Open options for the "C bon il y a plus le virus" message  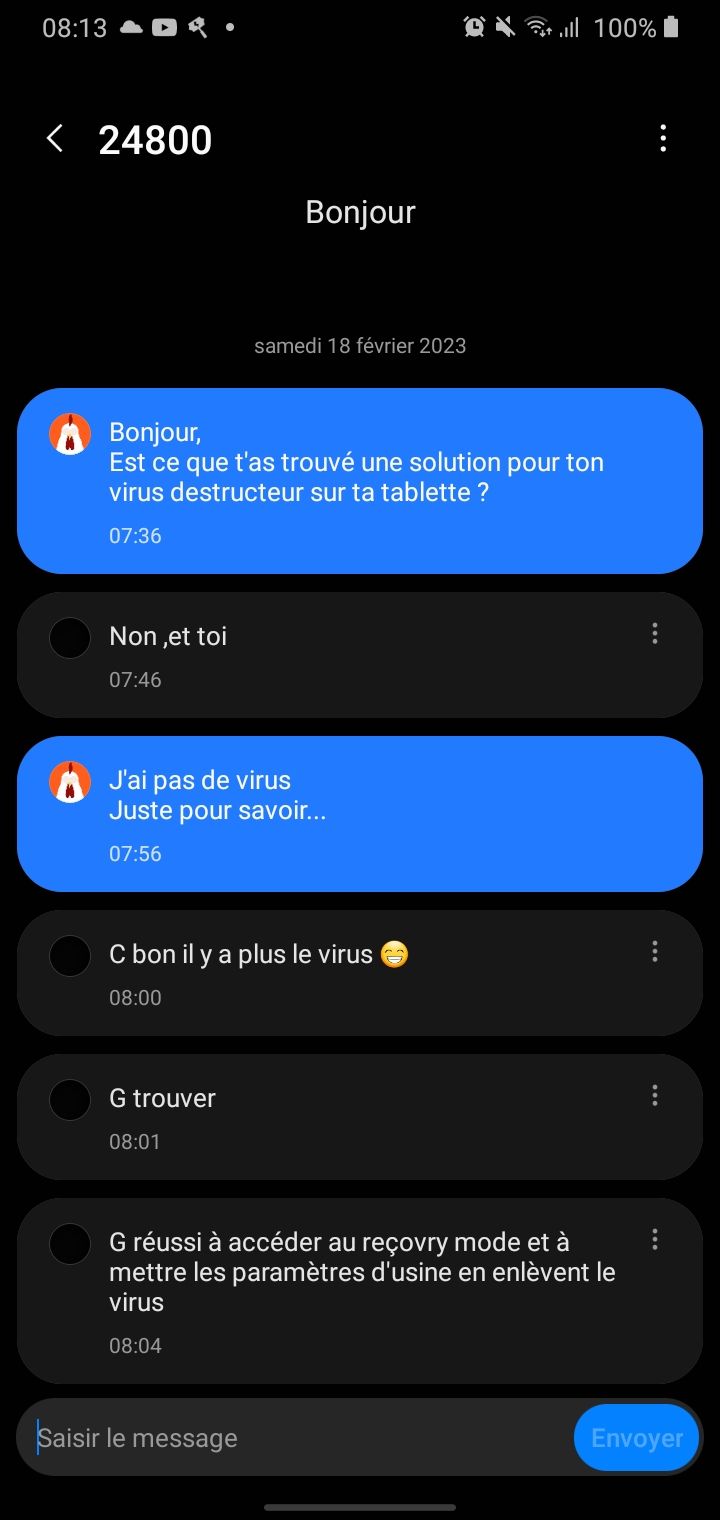(655, 951)
